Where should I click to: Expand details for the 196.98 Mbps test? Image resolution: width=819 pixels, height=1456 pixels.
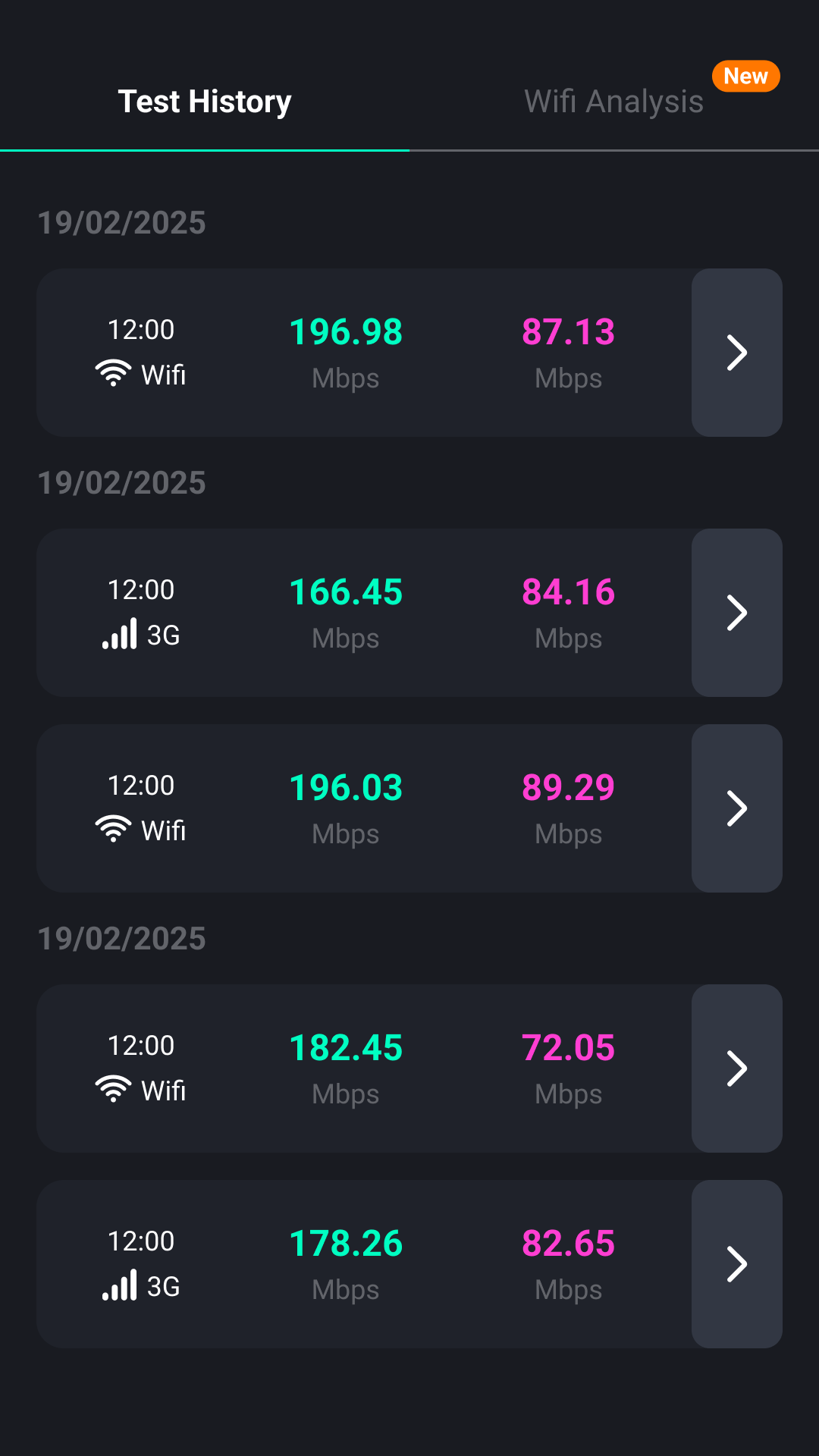736,353
